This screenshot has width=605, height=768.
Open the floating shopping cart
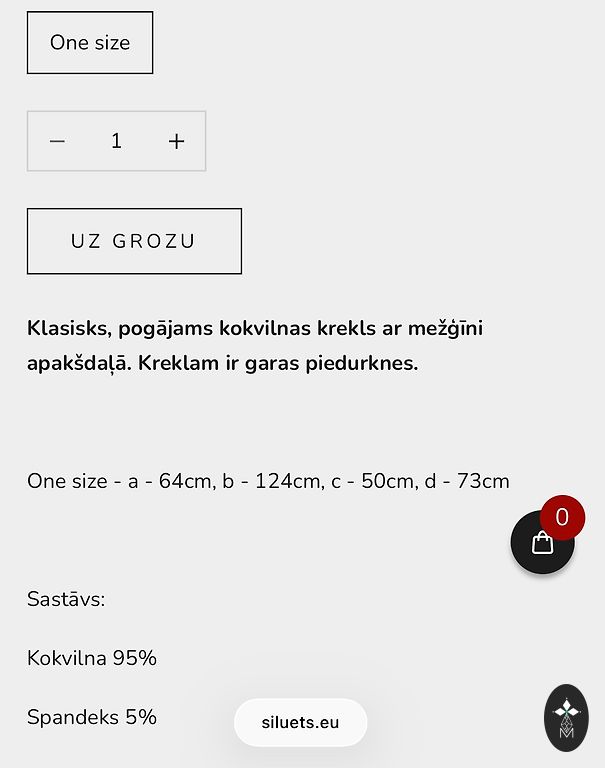tap(542, 542)
